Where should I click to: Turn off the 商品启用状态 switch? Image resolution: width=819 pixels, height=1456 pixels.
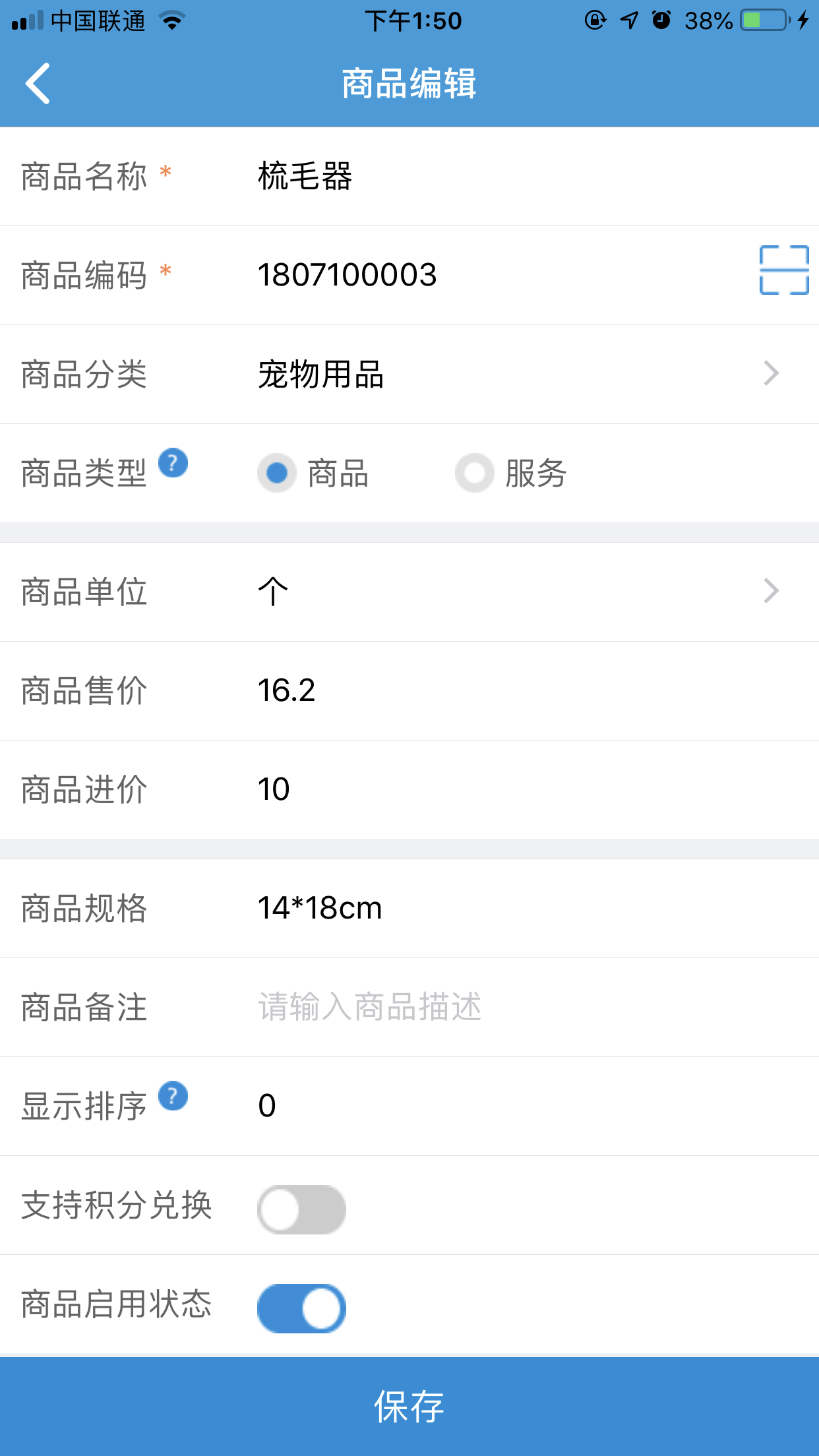[301, 1308]
